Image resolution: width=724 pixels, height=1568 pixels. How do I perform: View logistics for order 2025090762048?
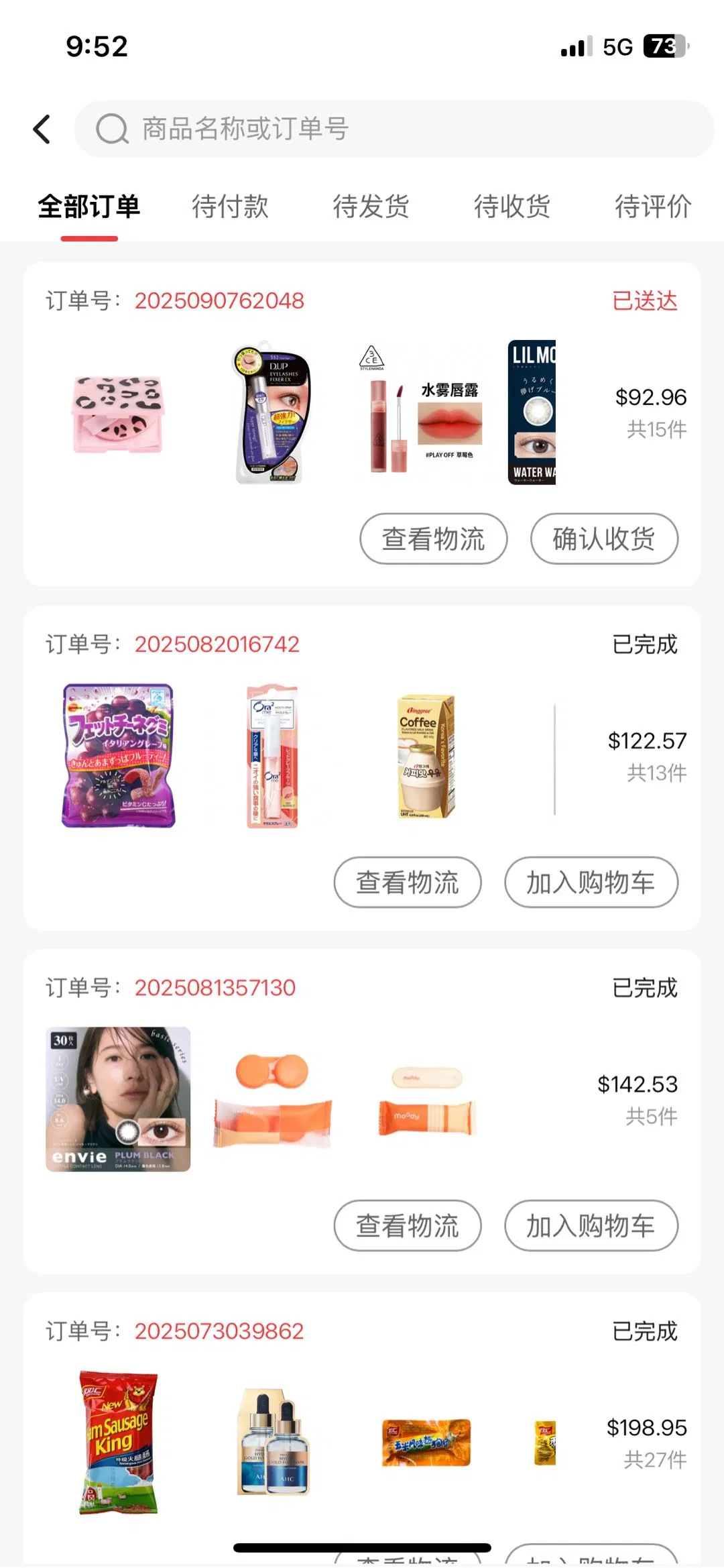[433, 539]
